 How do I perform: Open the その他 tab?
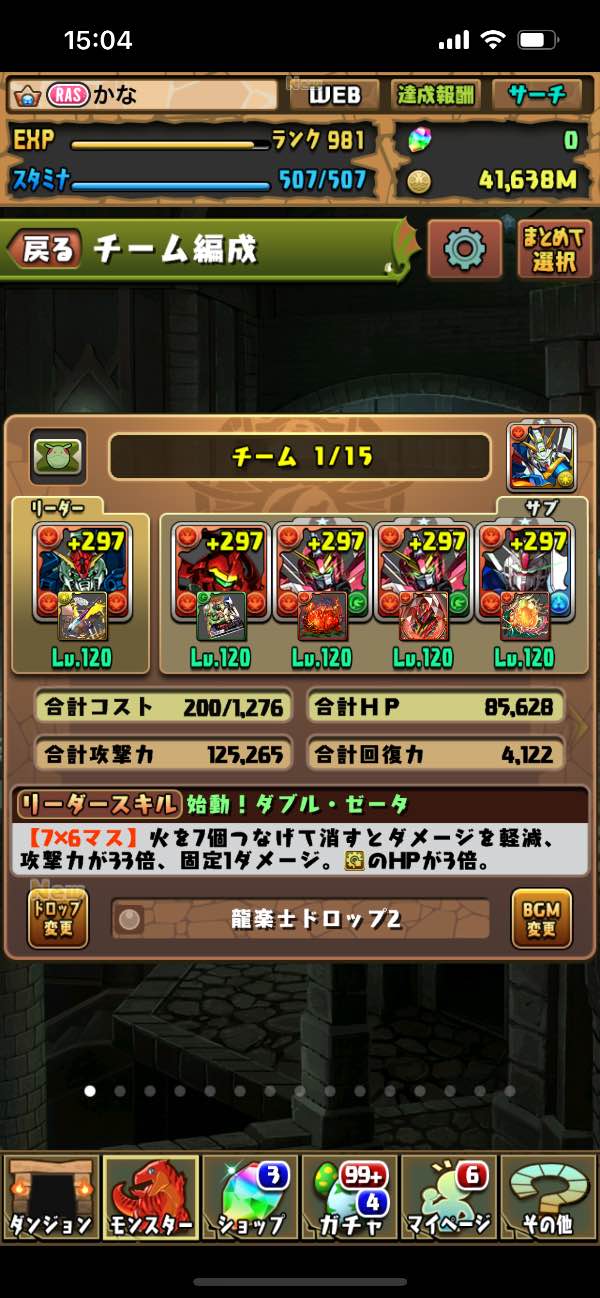coord(549,1196)
